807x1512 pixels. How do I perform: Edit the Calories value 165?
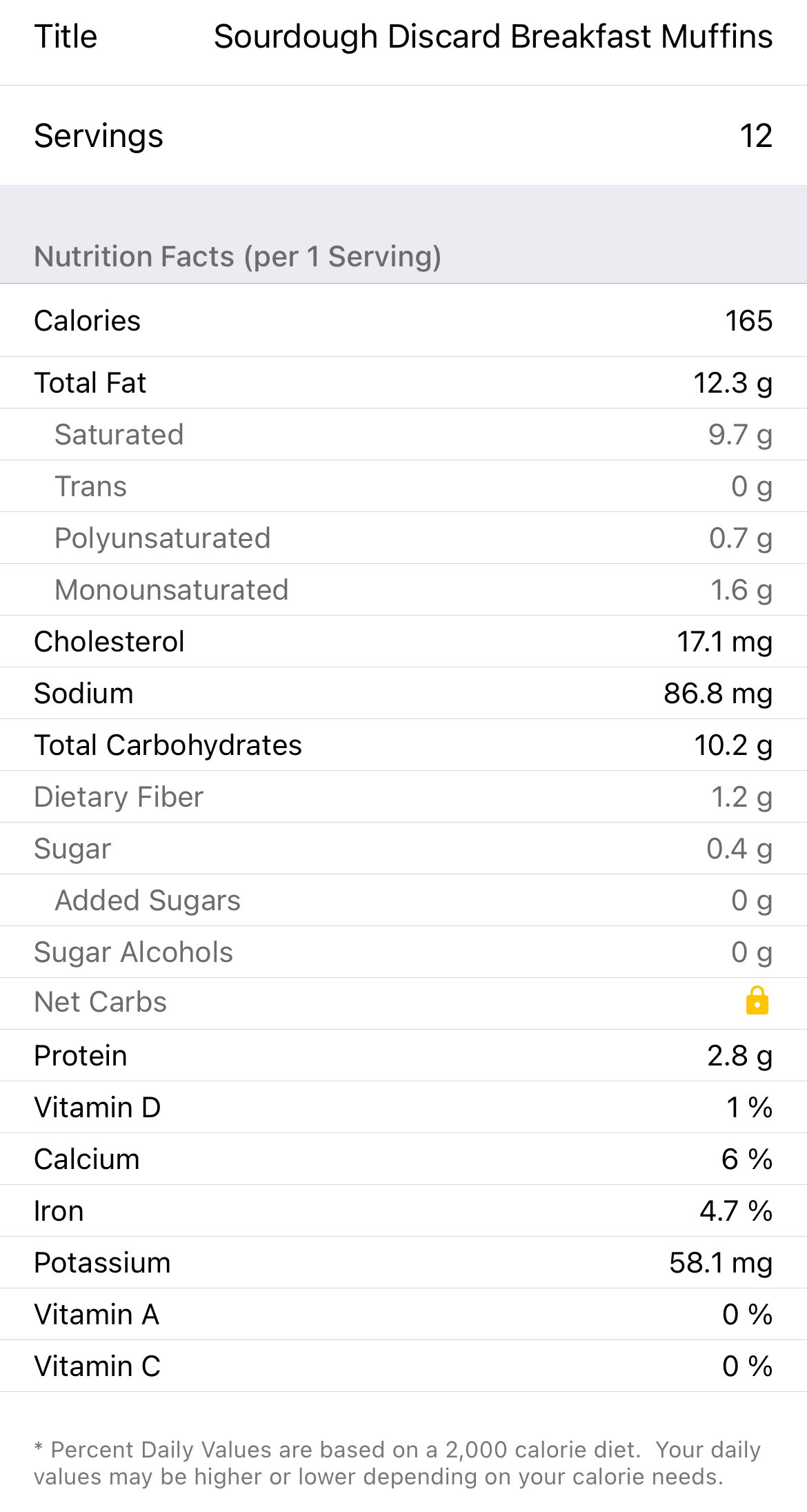(748, 321)
